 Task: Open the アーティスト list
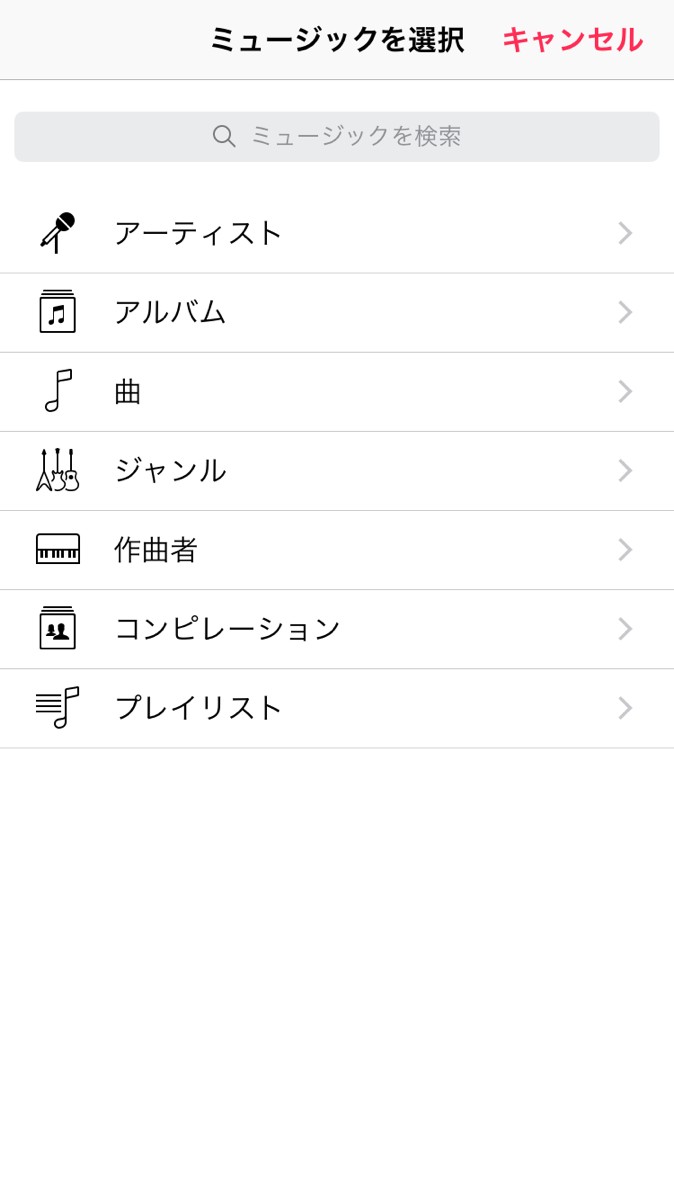pyautogui.click(x=337, y=233)
